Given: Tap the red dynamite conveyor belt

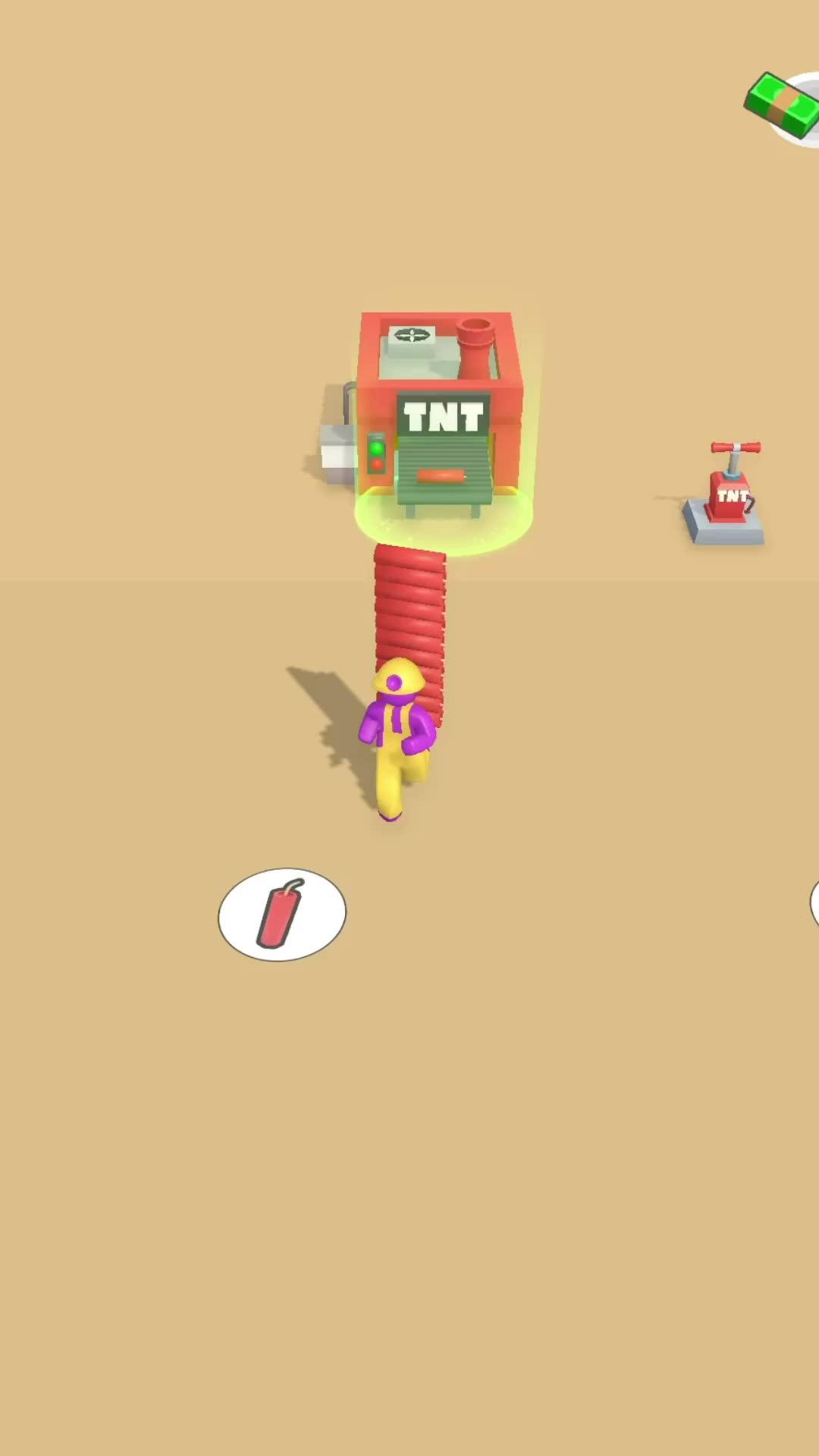Looking at the screenshot, I should coord(409,607).
